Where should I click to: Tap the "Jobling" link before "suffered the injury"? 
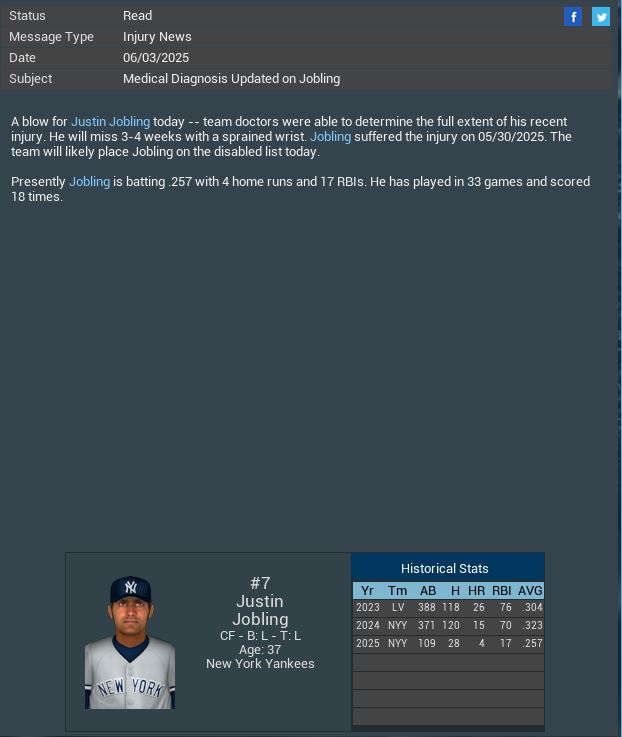(x=330, y=137)
